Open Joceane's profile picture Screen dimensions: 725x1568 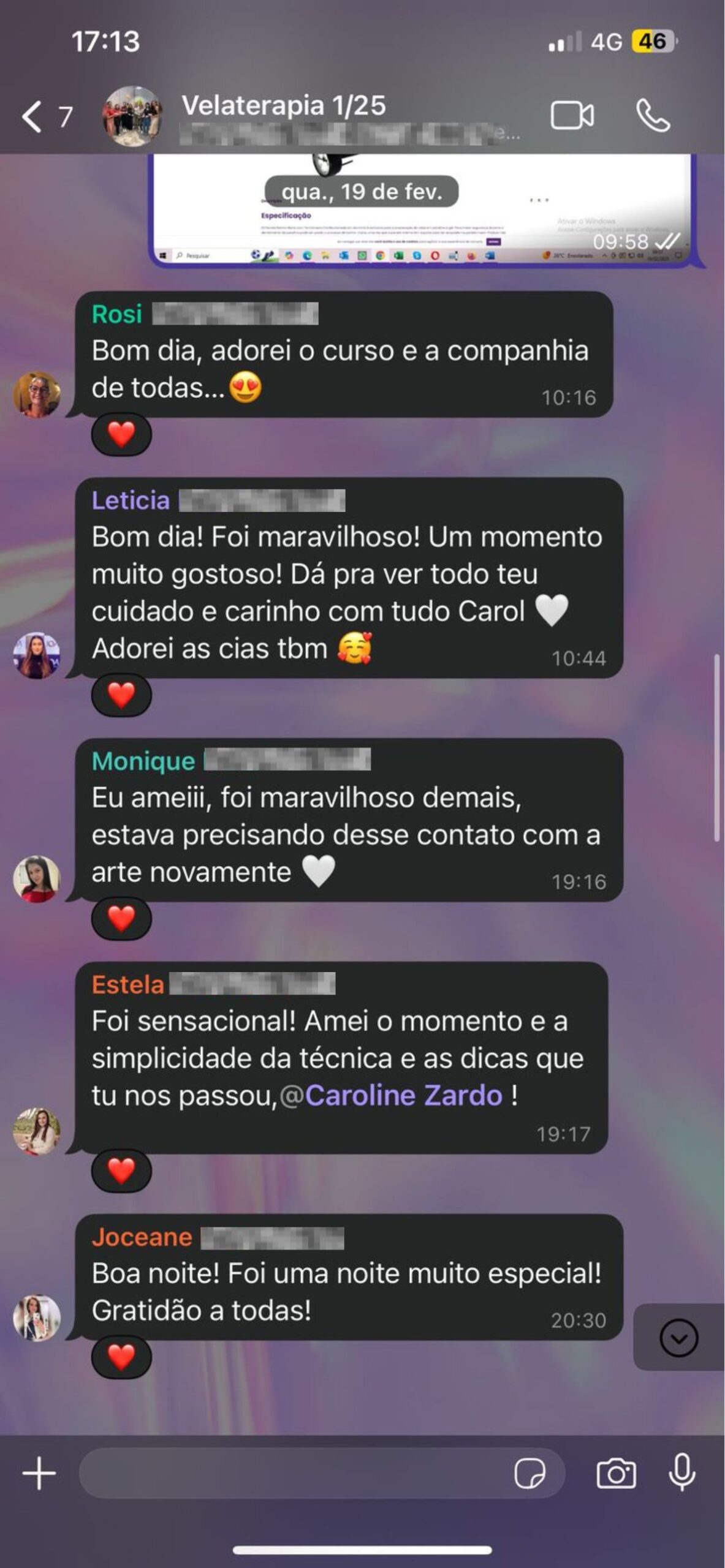[x=37, y=1318]
